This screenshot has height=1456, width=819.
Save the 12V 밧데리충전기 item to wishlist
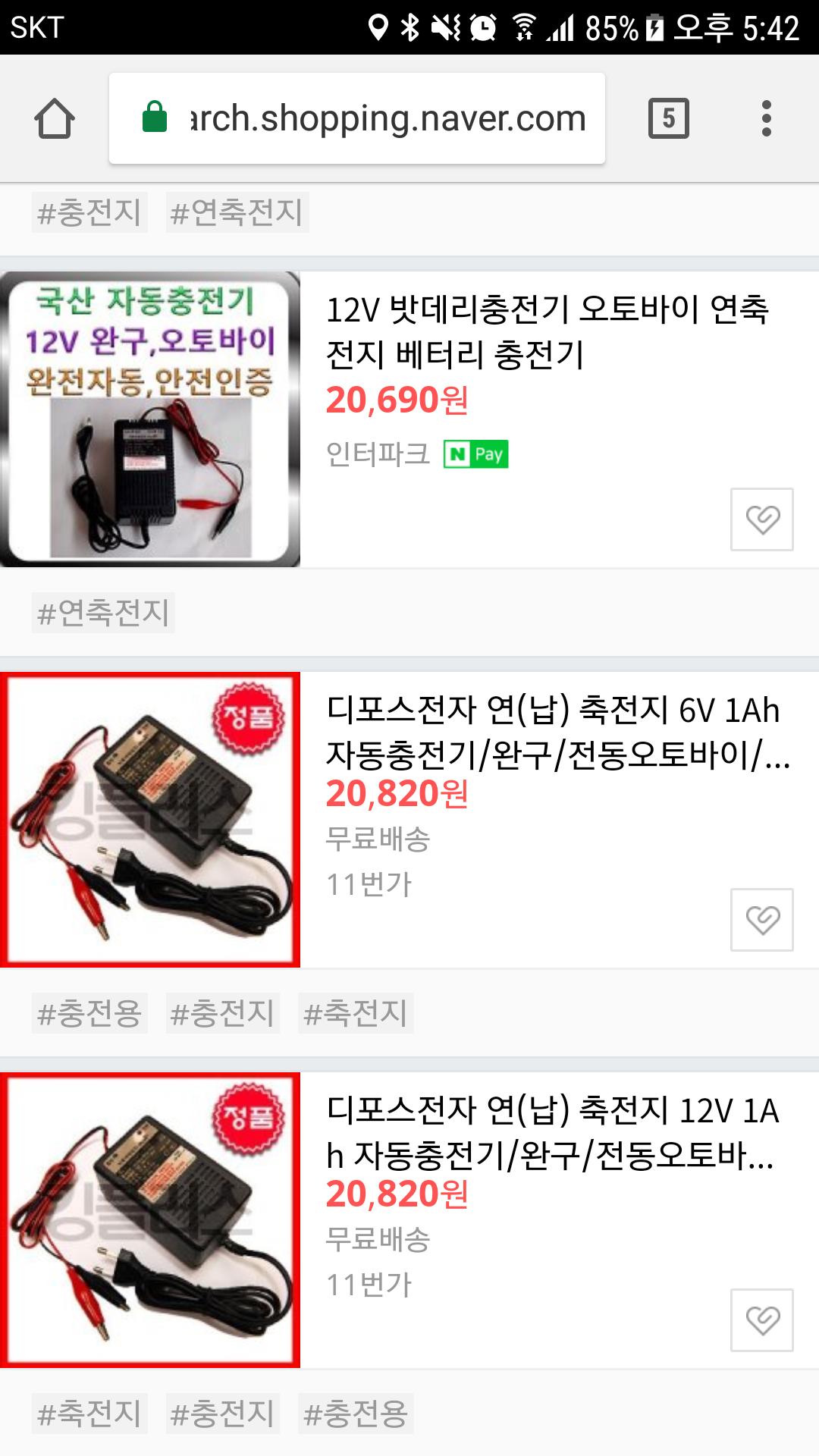click(x=761, y=519)
